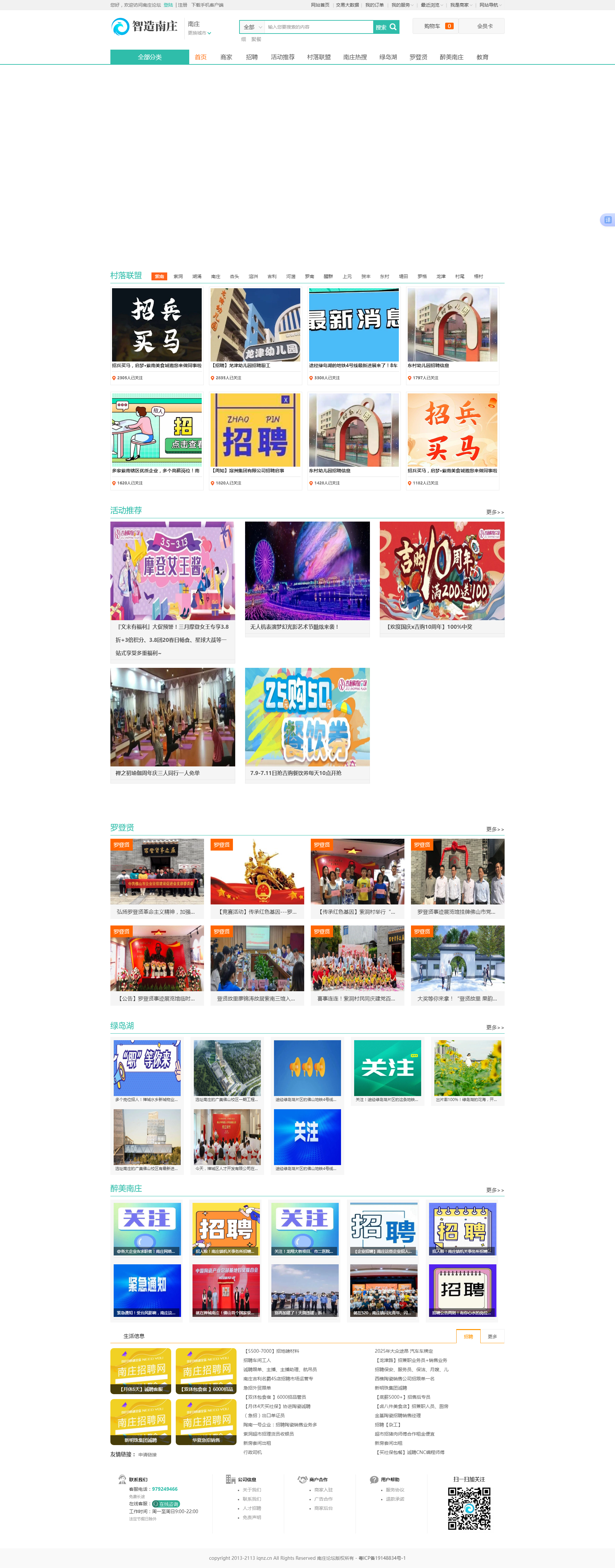
Task: Open the 会员卡 membership card
Action: [x=484, y=26]
